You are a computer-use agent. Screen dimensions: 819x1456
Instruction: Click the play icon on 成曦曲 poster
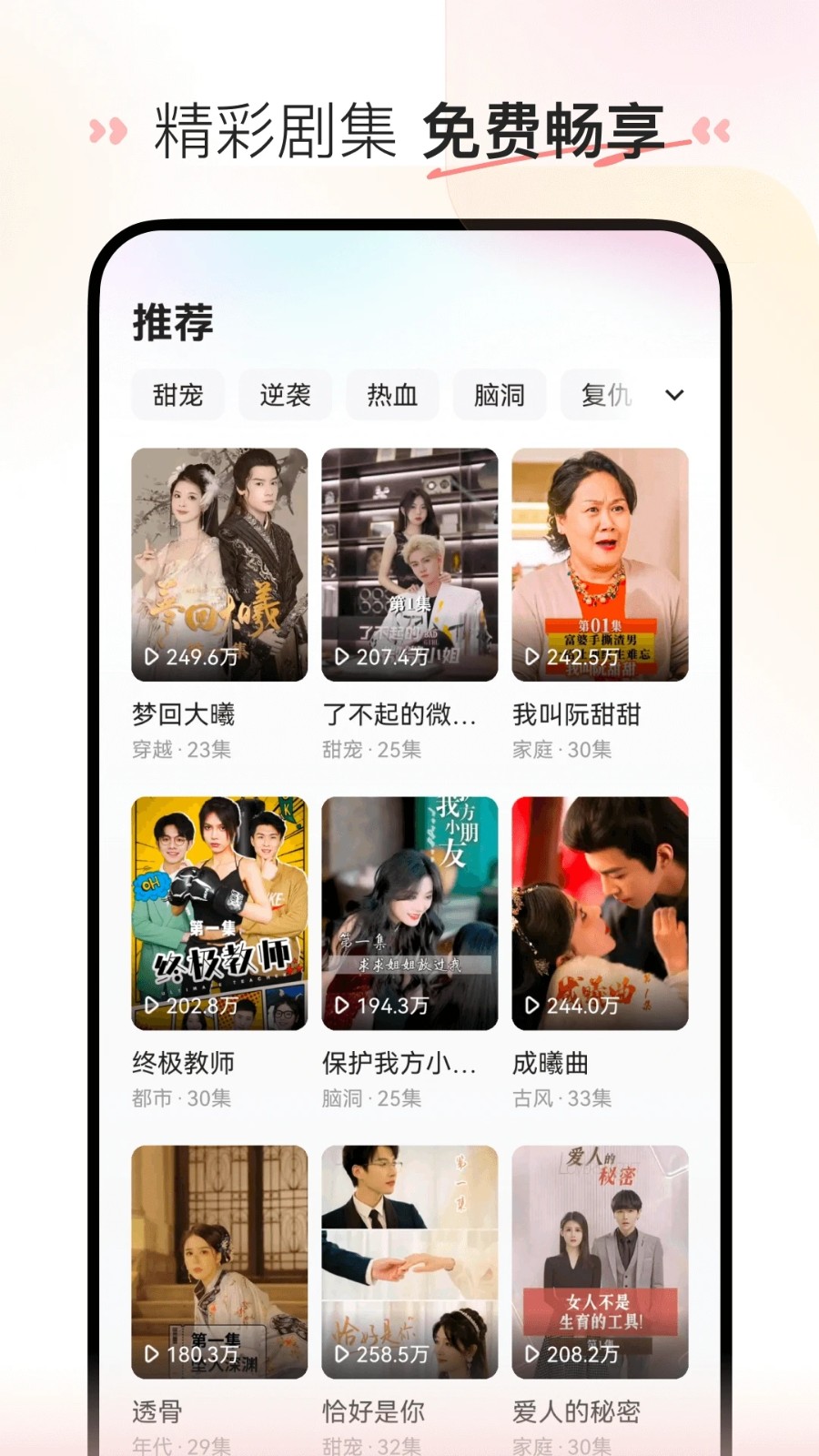pyautogui.click(x=532, y=1006)
